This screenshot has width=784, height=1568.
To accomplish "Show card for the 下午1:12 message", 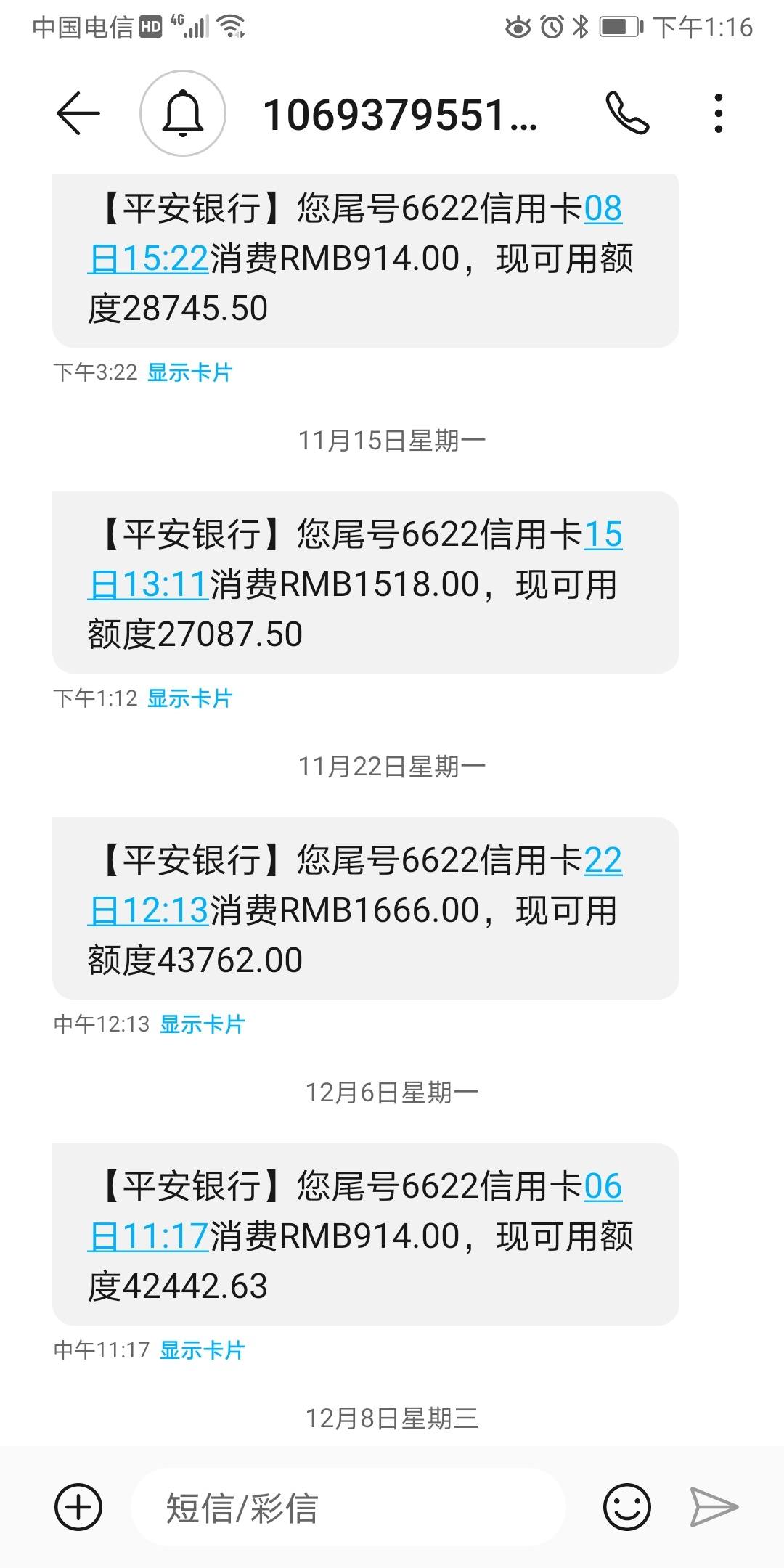I will 189,698.
